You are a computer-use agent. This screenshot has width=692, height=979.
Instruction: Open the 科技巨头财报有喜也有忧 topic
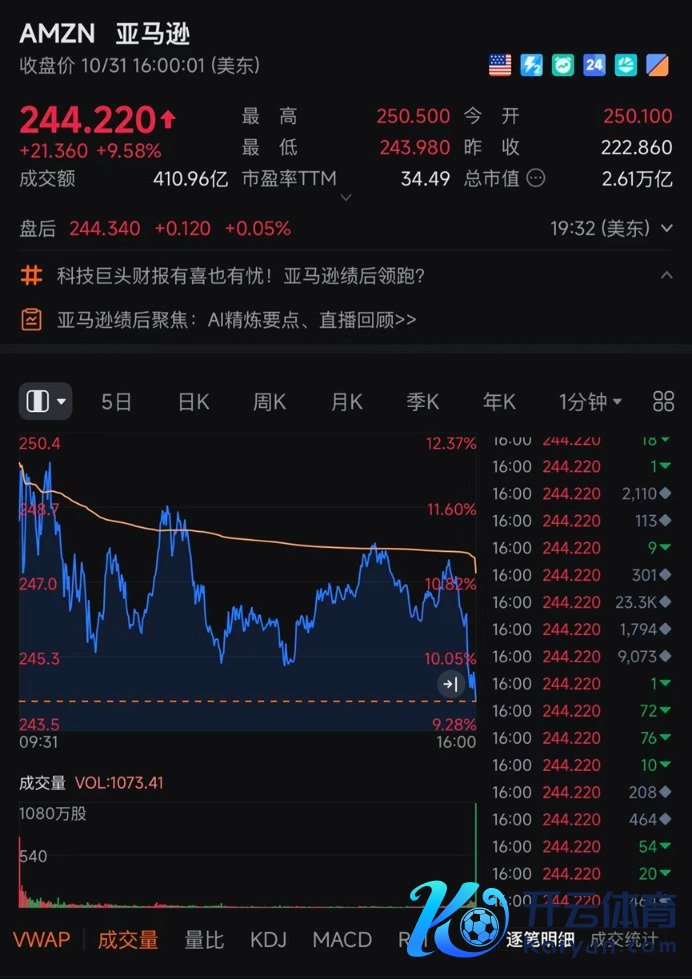(240, 275)
